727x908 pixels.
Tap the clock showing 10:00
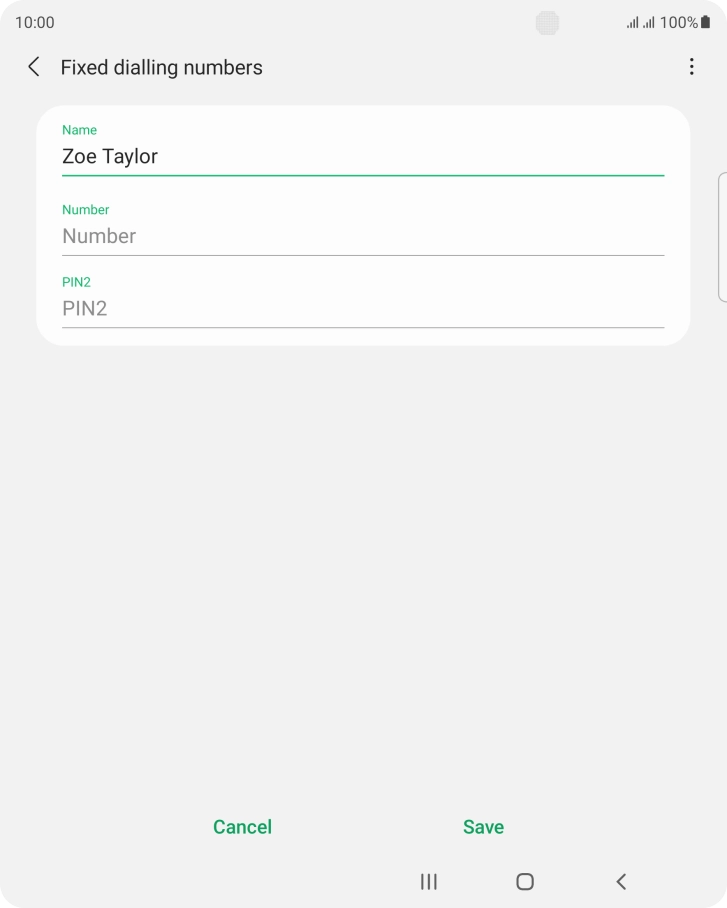[36, 22]
